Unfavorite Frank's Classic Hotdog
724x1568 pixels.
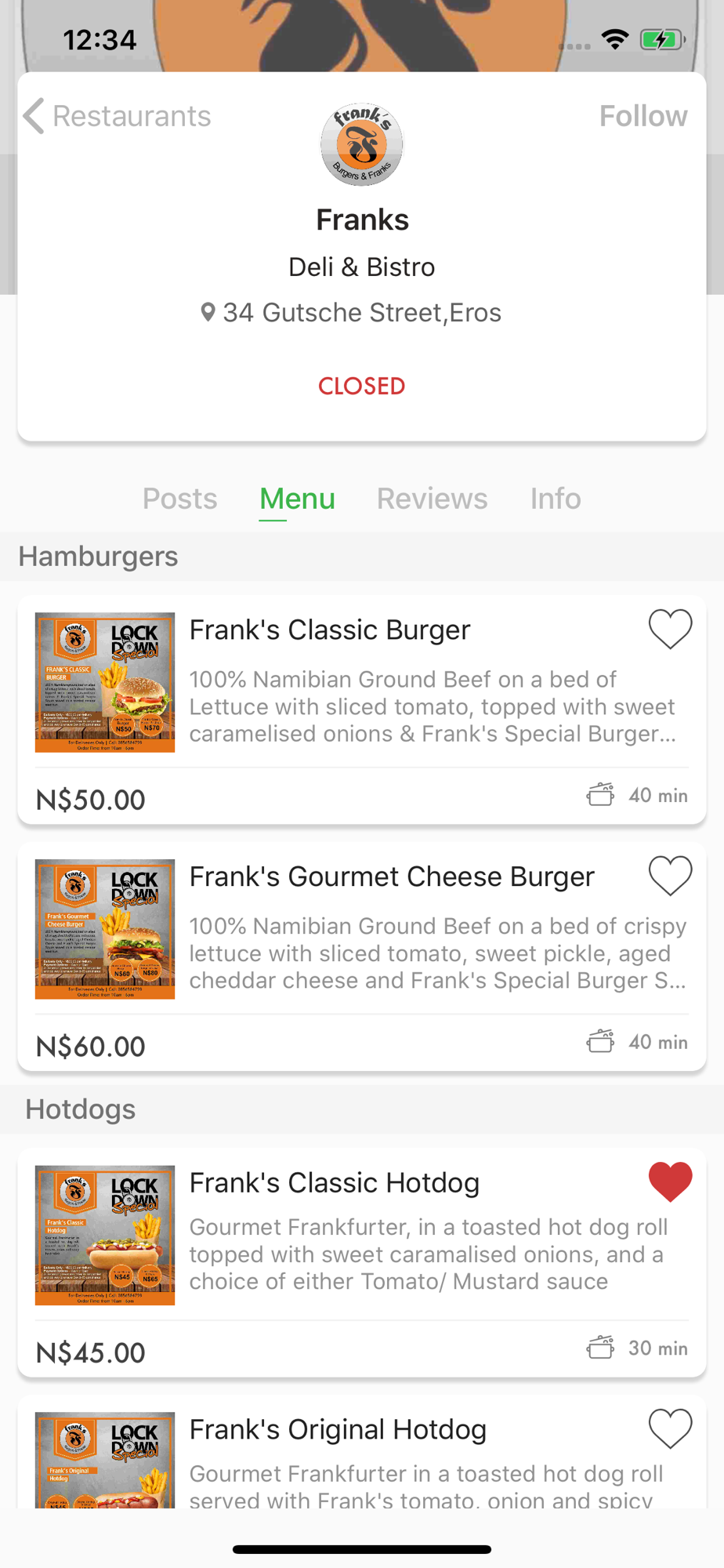coord(670,1181)
